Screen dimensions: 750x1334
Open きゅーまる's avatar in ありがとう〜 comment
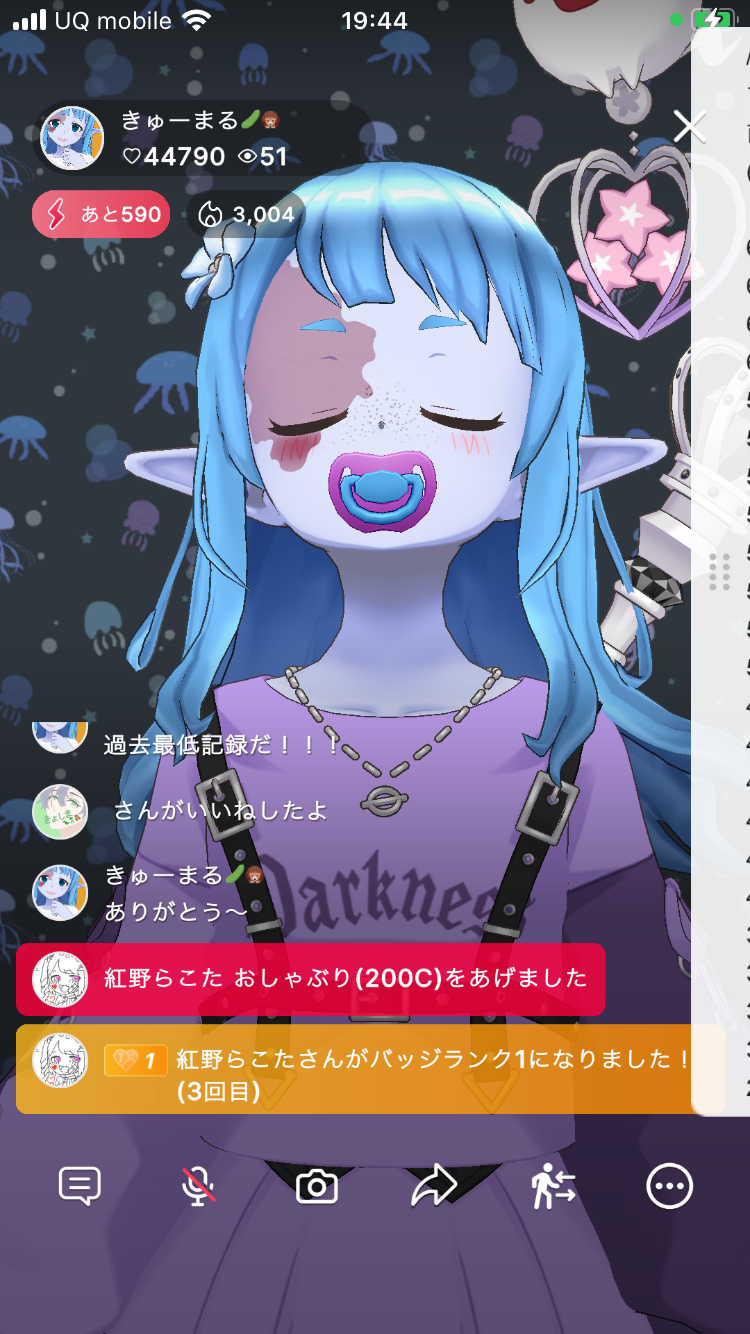point(60,892)
